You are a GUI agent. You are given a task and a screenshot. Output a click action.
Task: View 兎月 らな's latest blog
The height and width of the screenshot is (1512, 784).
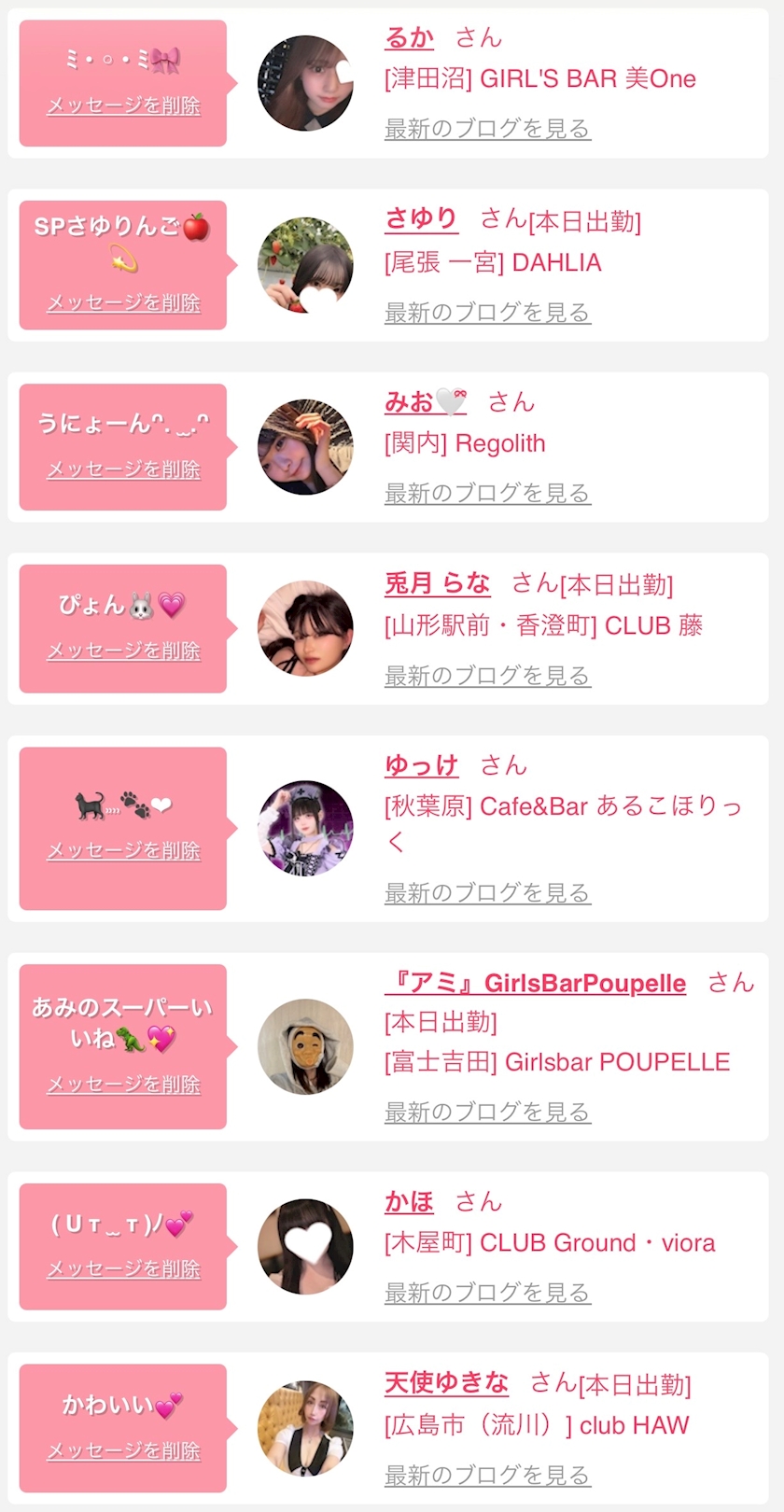pos(487,675)
